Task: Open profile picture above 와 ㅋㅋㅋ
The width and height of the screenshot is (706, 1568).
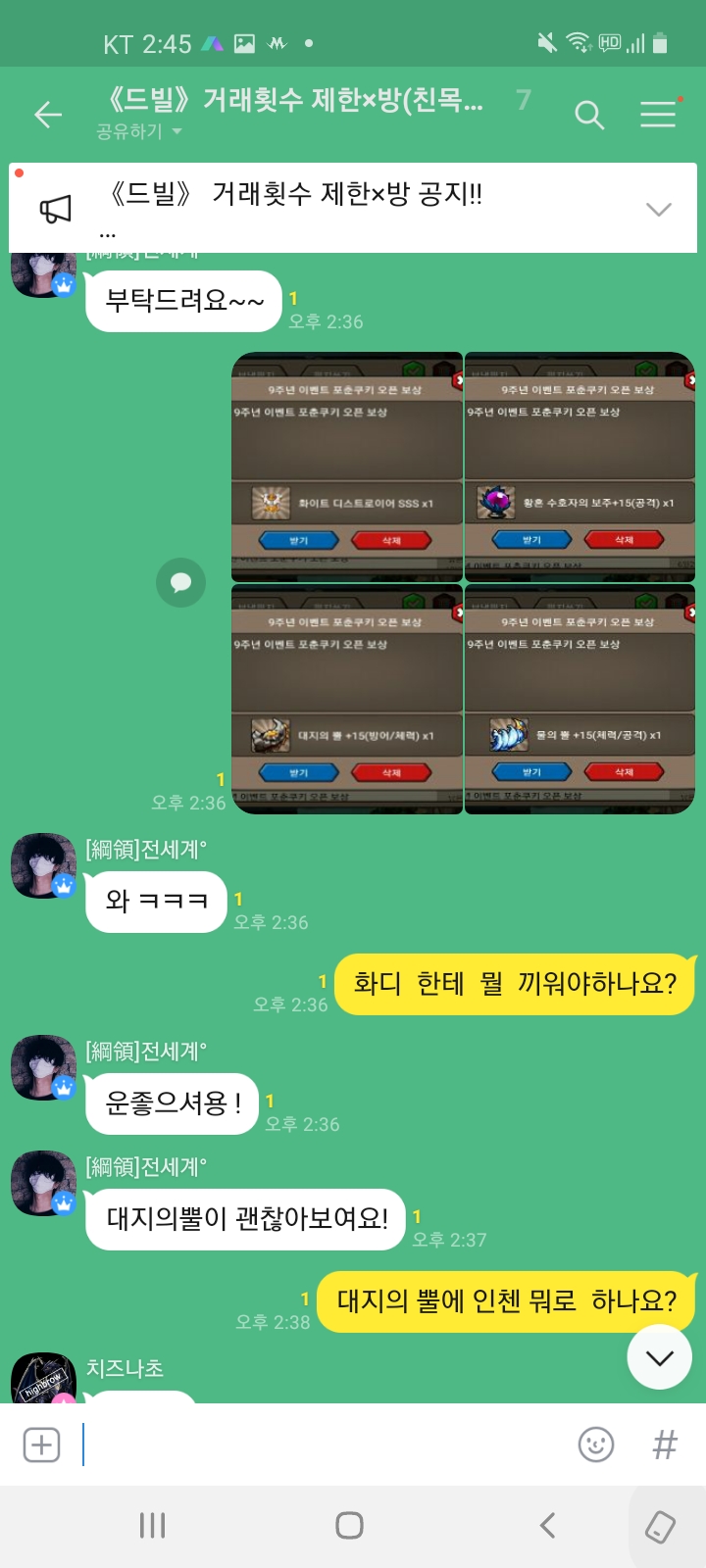Action: (x=43, y=865)
